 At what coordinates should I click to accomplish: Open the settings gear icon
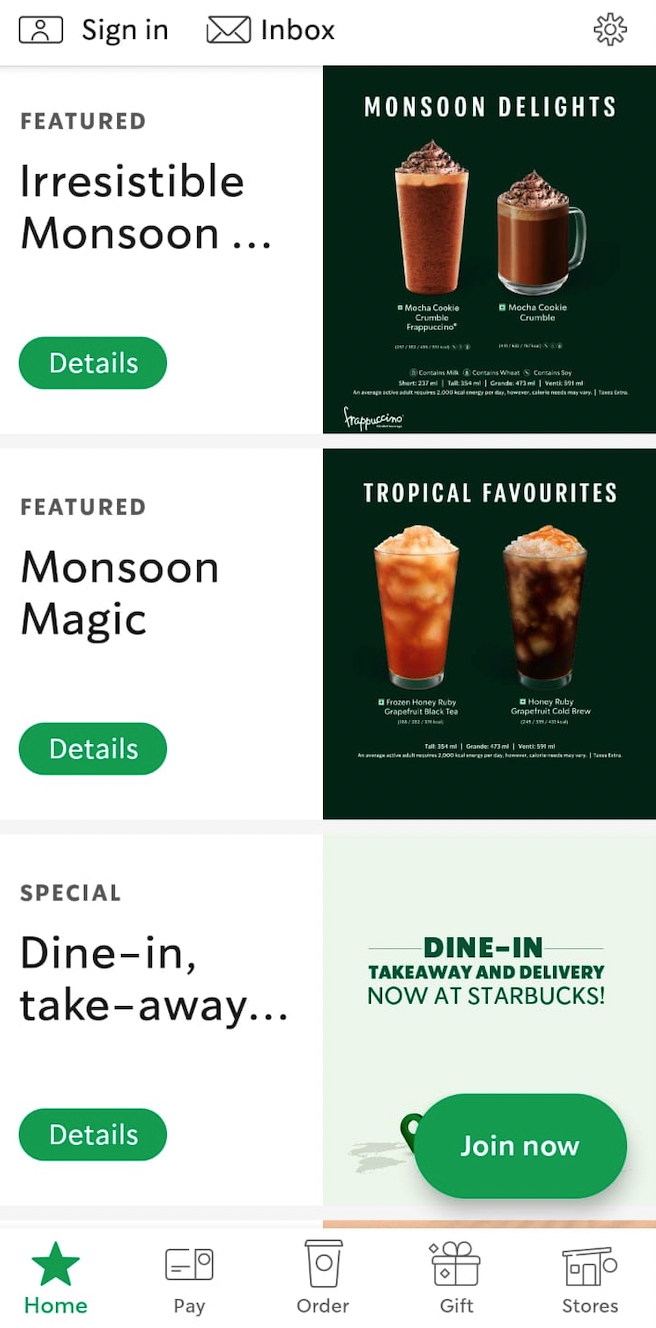point(610,30)
